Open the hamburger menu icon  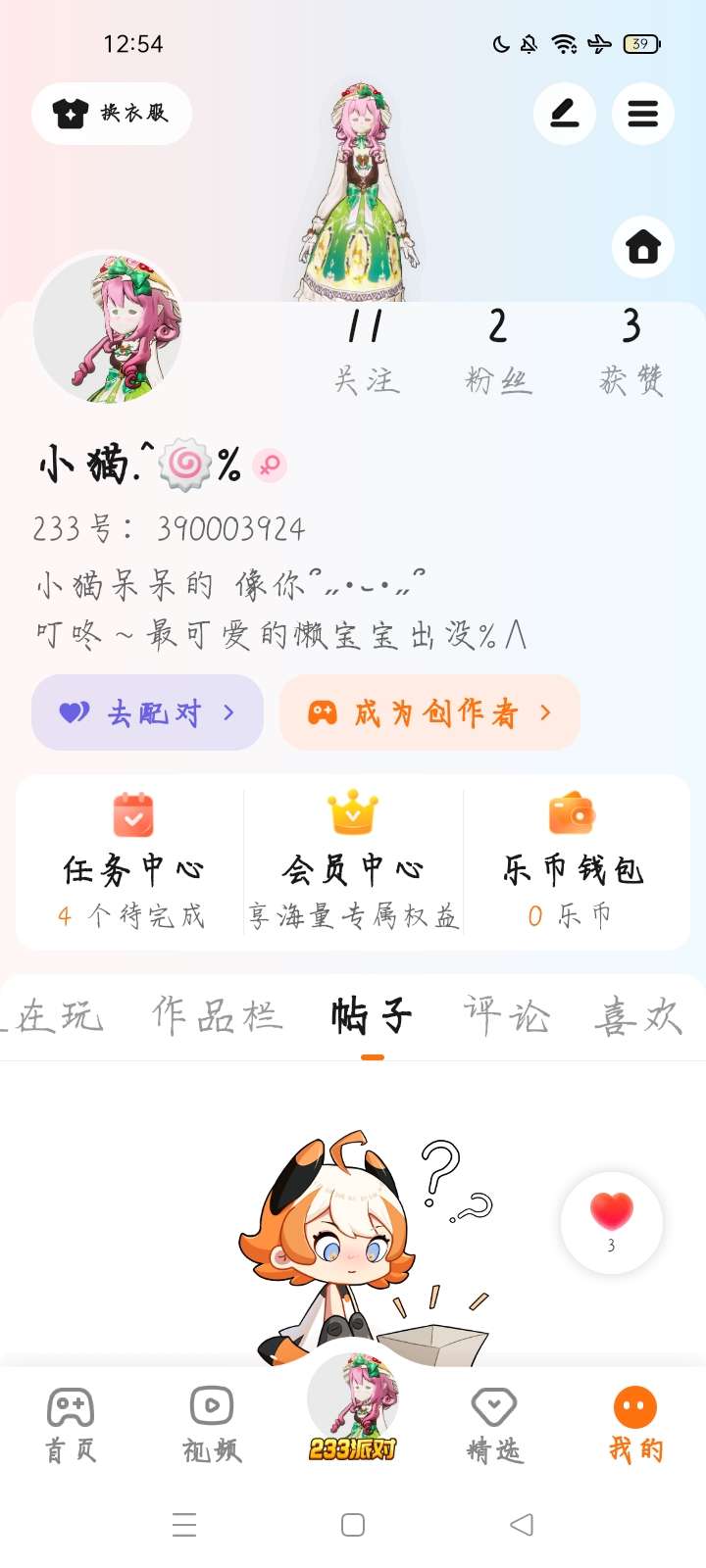tap(643, 114)
